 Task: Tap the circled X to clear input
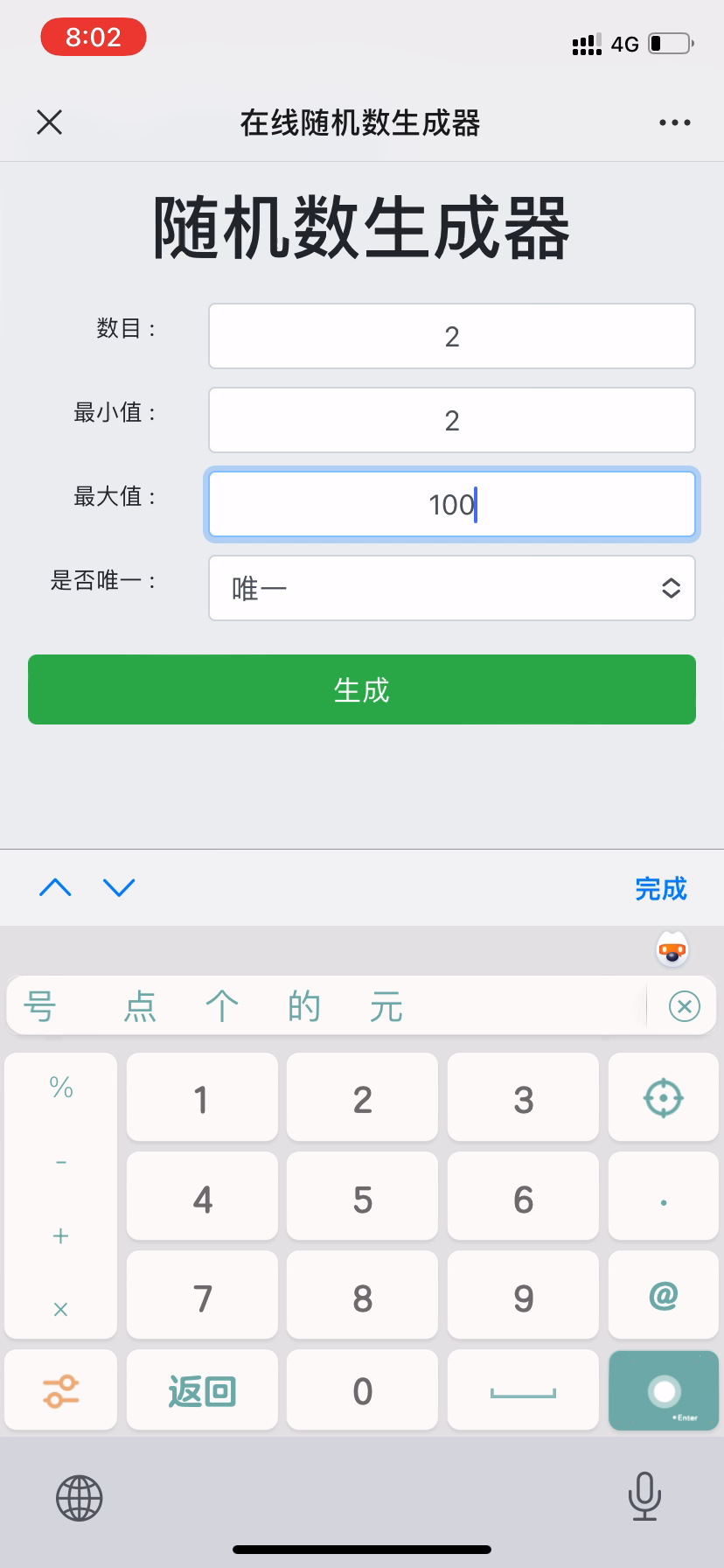(685, 1006)
